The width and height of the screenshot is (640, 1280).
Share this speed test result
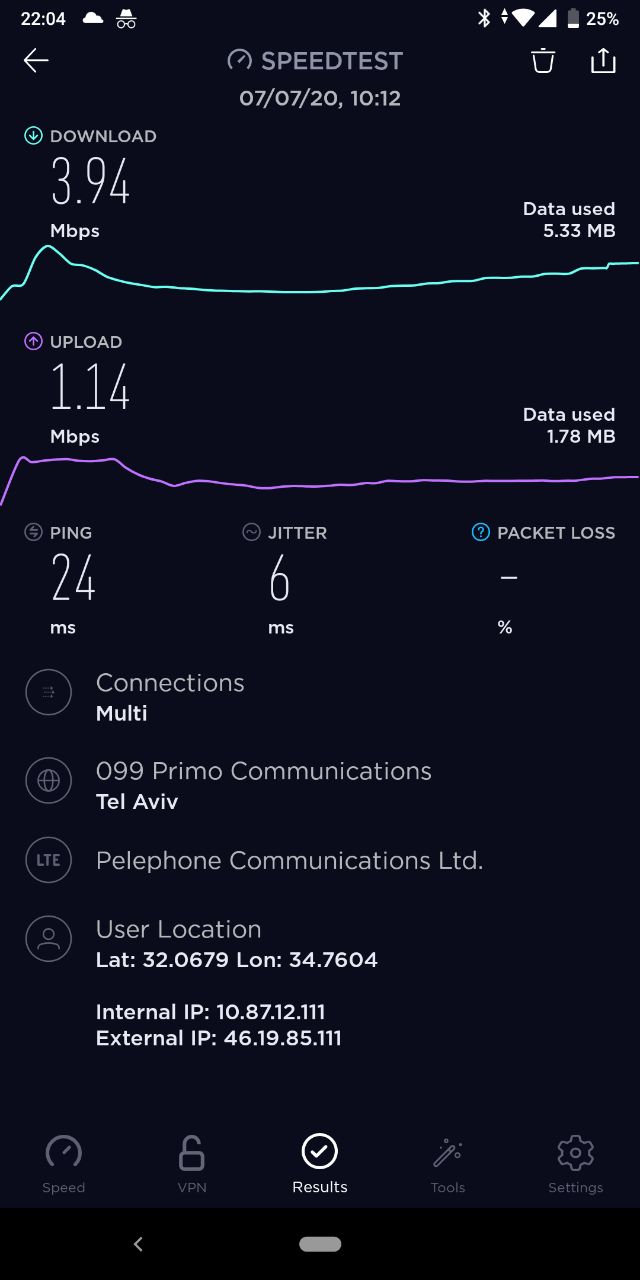603,61
